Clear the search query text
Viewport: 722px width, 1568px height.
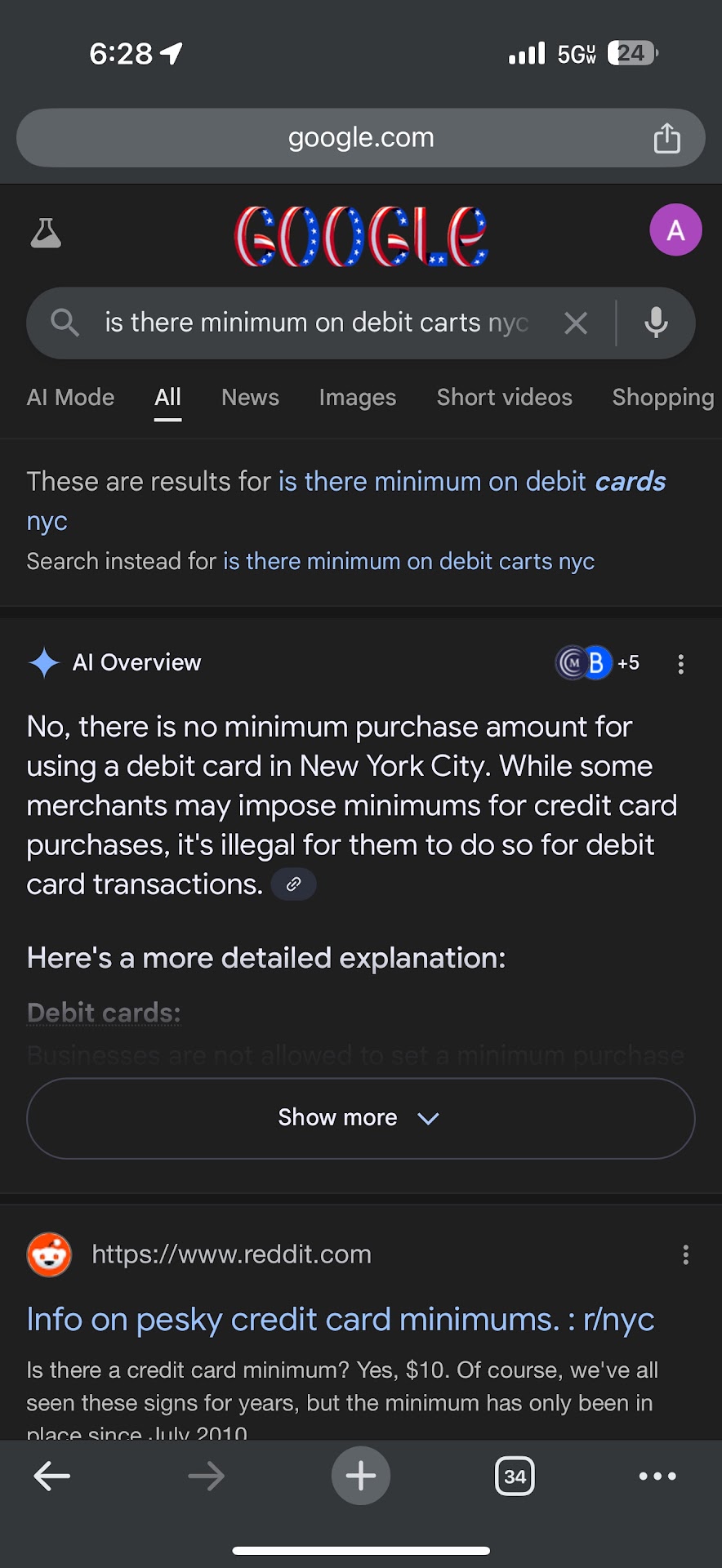point(576,323)
